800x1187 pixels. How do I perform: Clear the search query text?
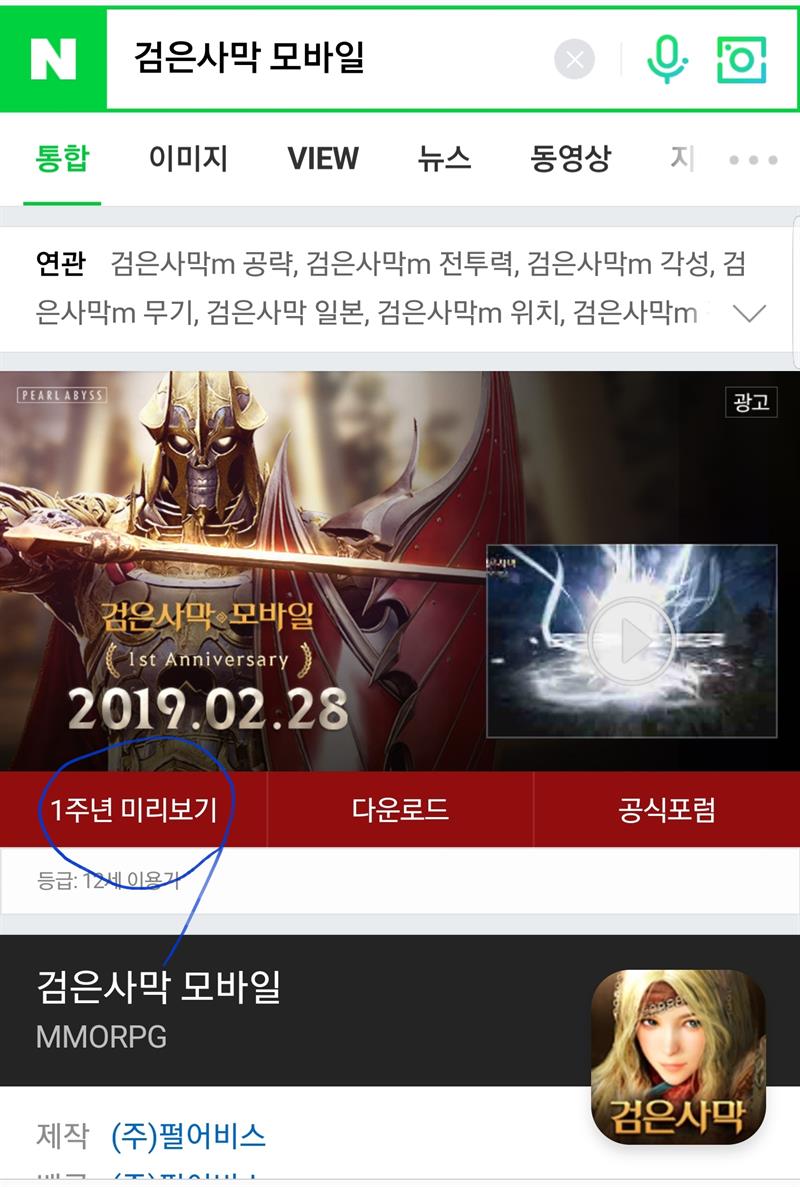point(574,60)
